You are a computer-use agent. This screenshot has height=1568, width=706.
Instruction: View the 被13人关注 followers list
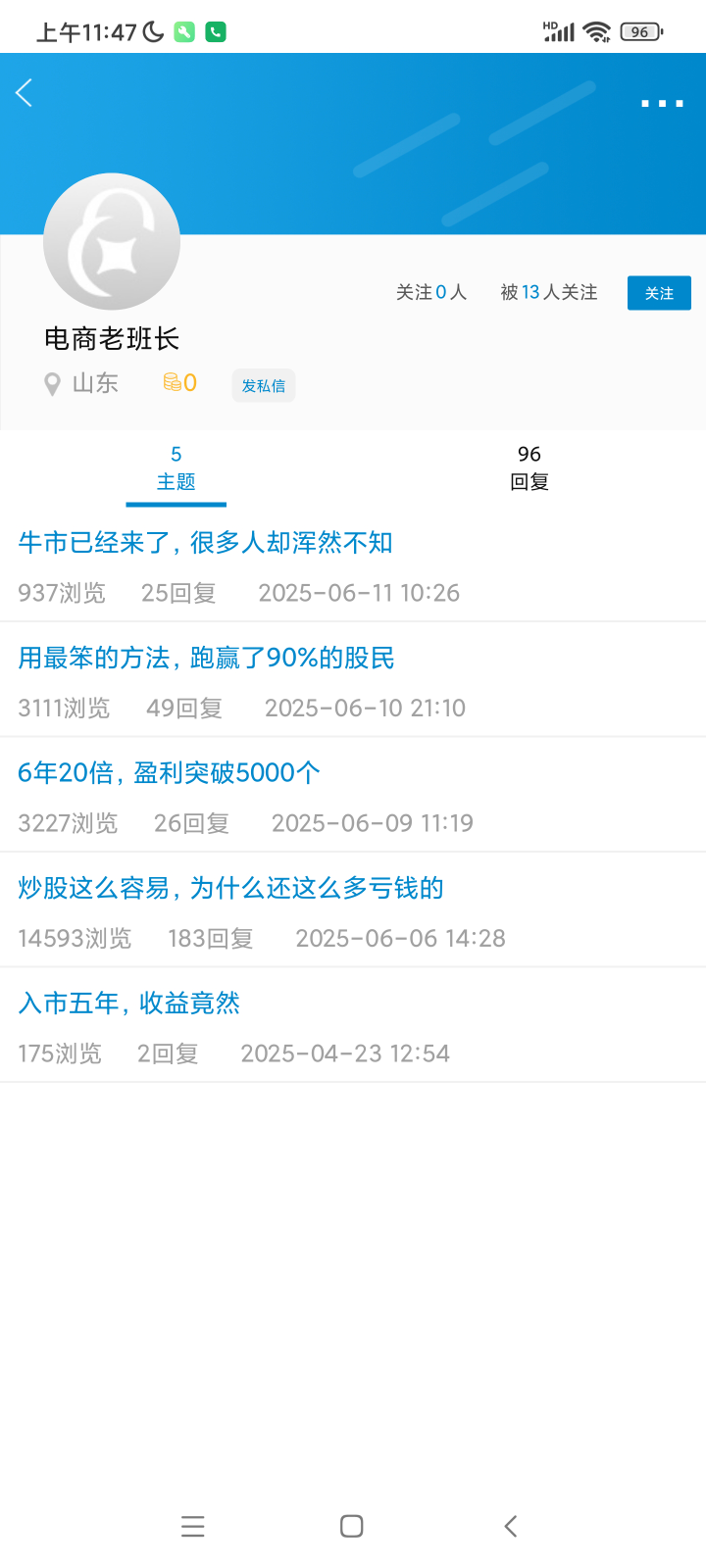coord(548,292)
